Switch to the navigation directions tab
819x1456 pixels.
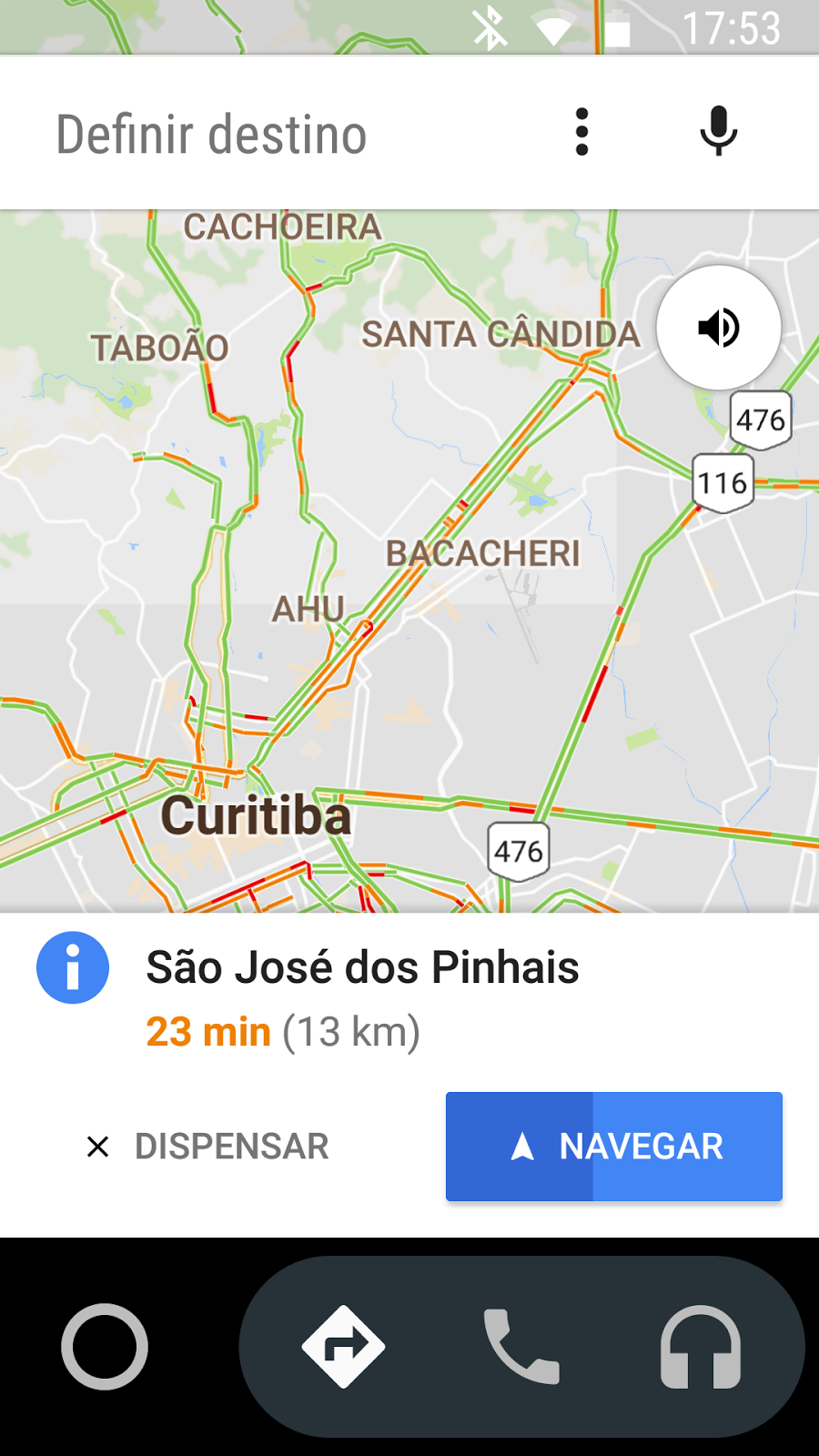pos(343,1347)
